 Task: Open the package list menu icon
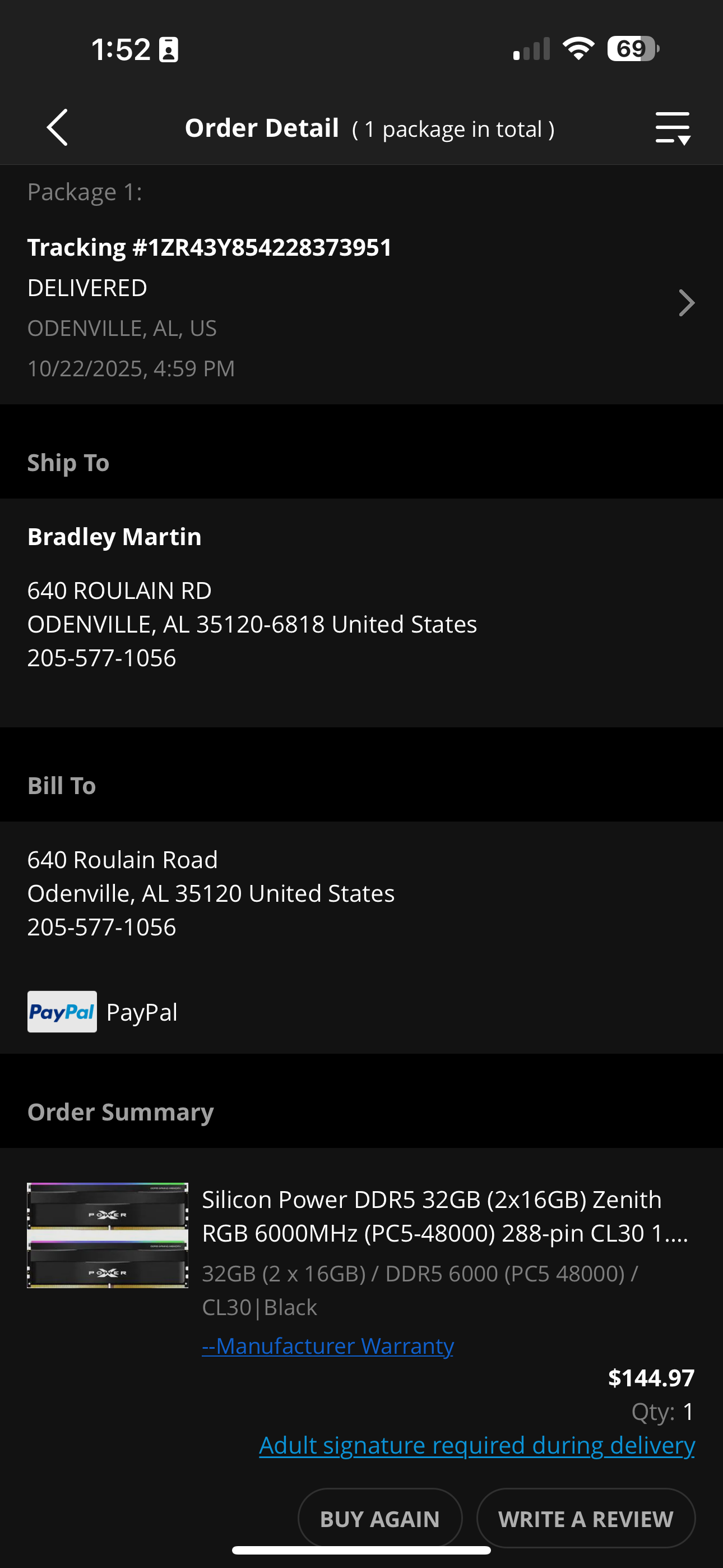point(672,128)
